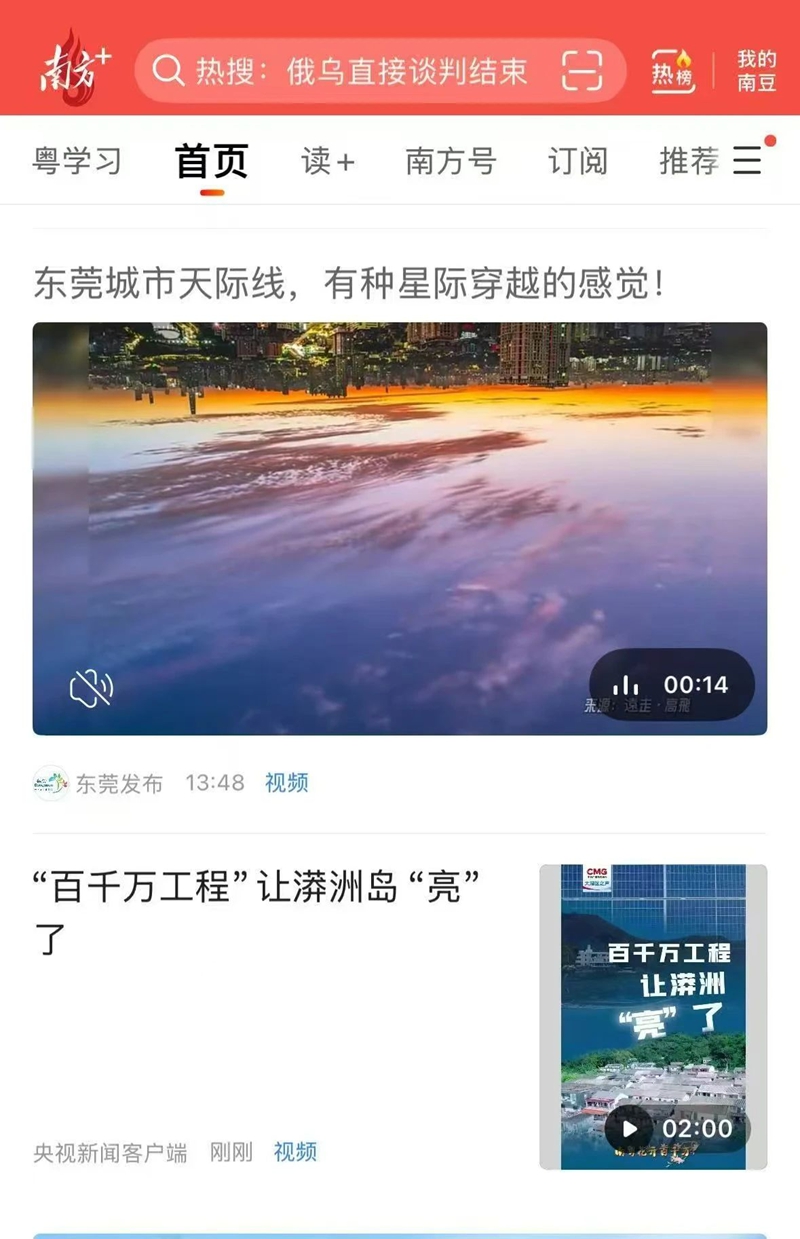
Task: Select the 南方号 tab
Action: click(450, 161)
